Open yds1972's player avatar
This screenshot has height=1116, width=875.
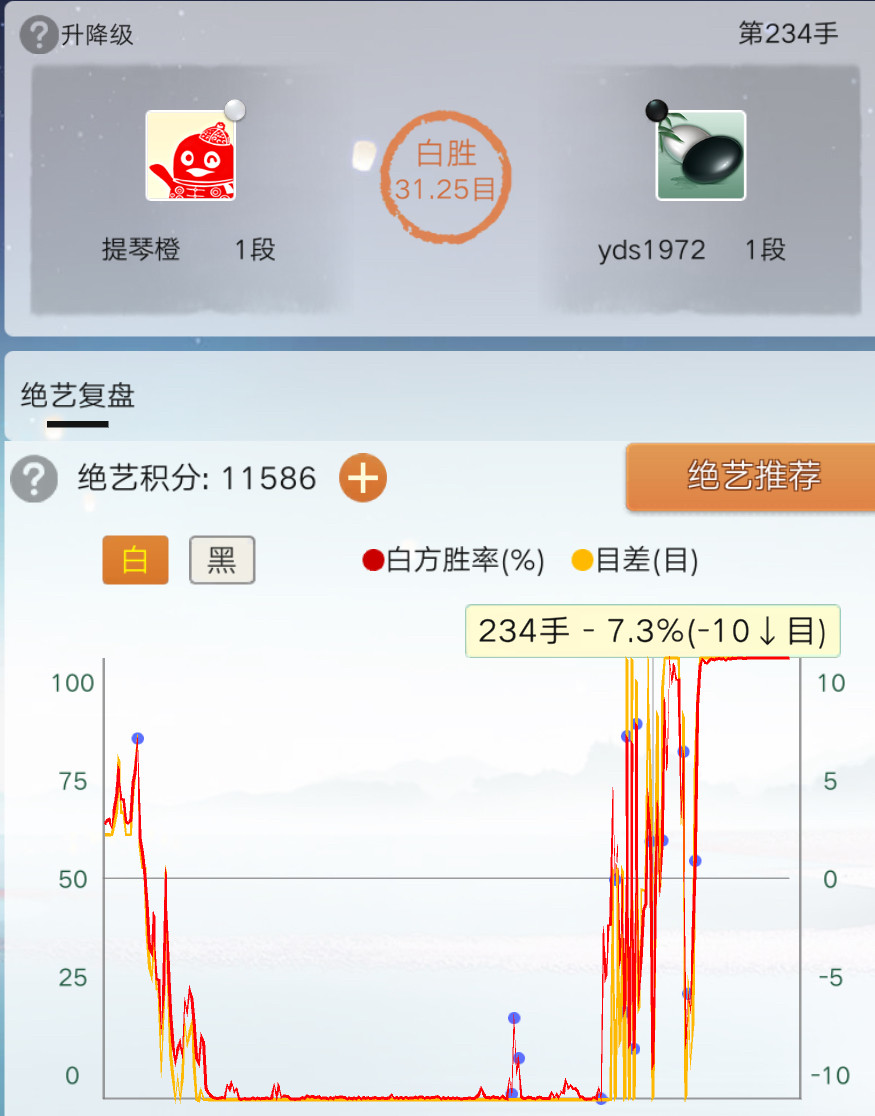(700, 156)
